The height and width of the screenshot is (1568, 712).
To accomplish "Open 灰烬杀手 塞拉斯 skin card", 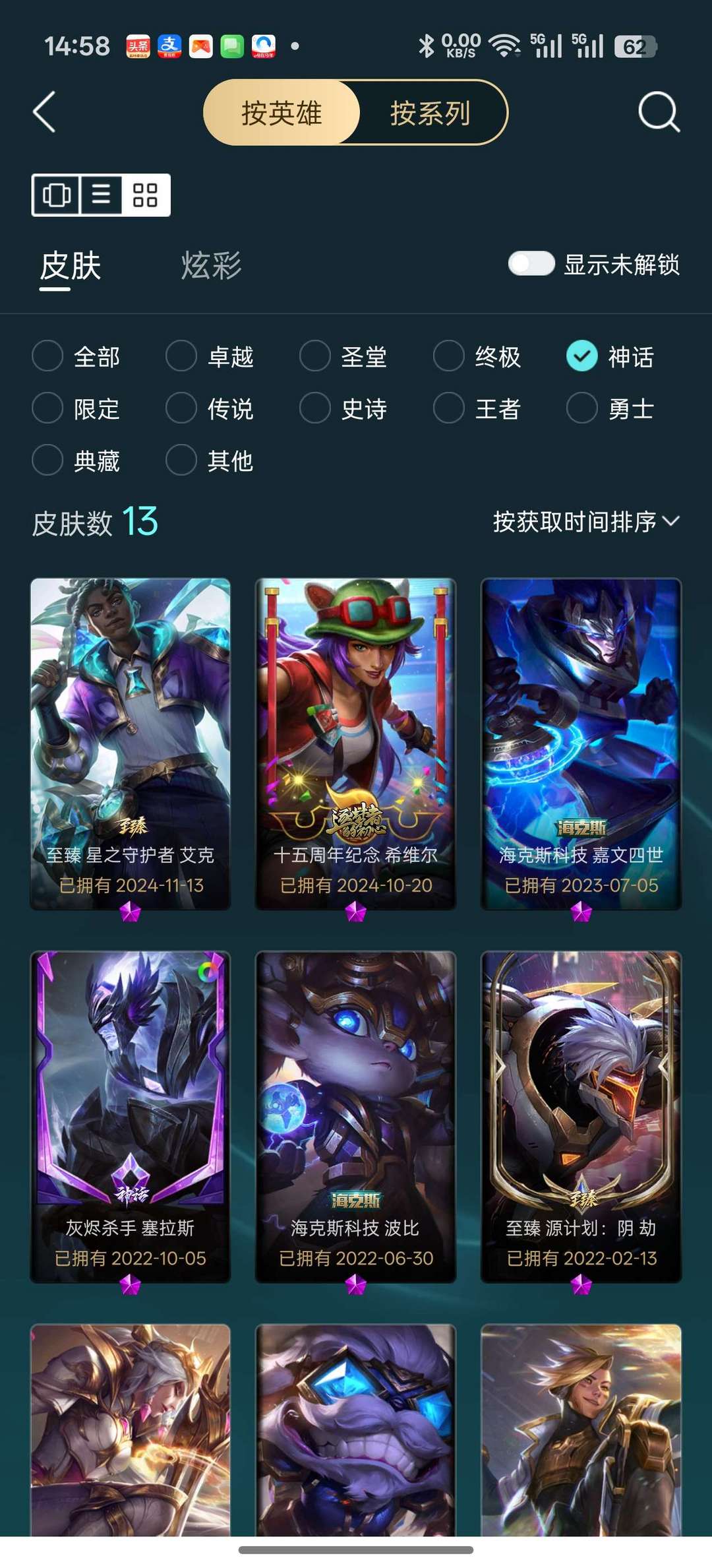I will tap(131, 1117).
